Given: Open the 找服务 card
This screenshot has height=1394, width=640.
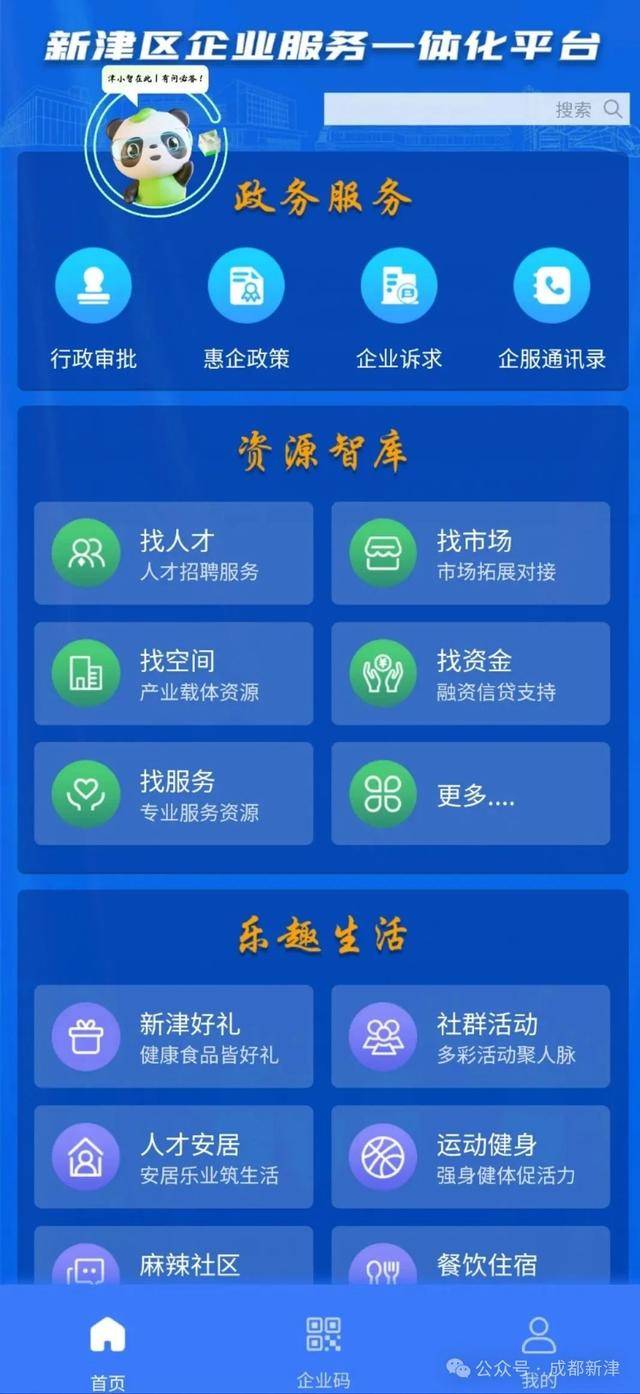Looking at the screenshot, I should click(174, 793).
